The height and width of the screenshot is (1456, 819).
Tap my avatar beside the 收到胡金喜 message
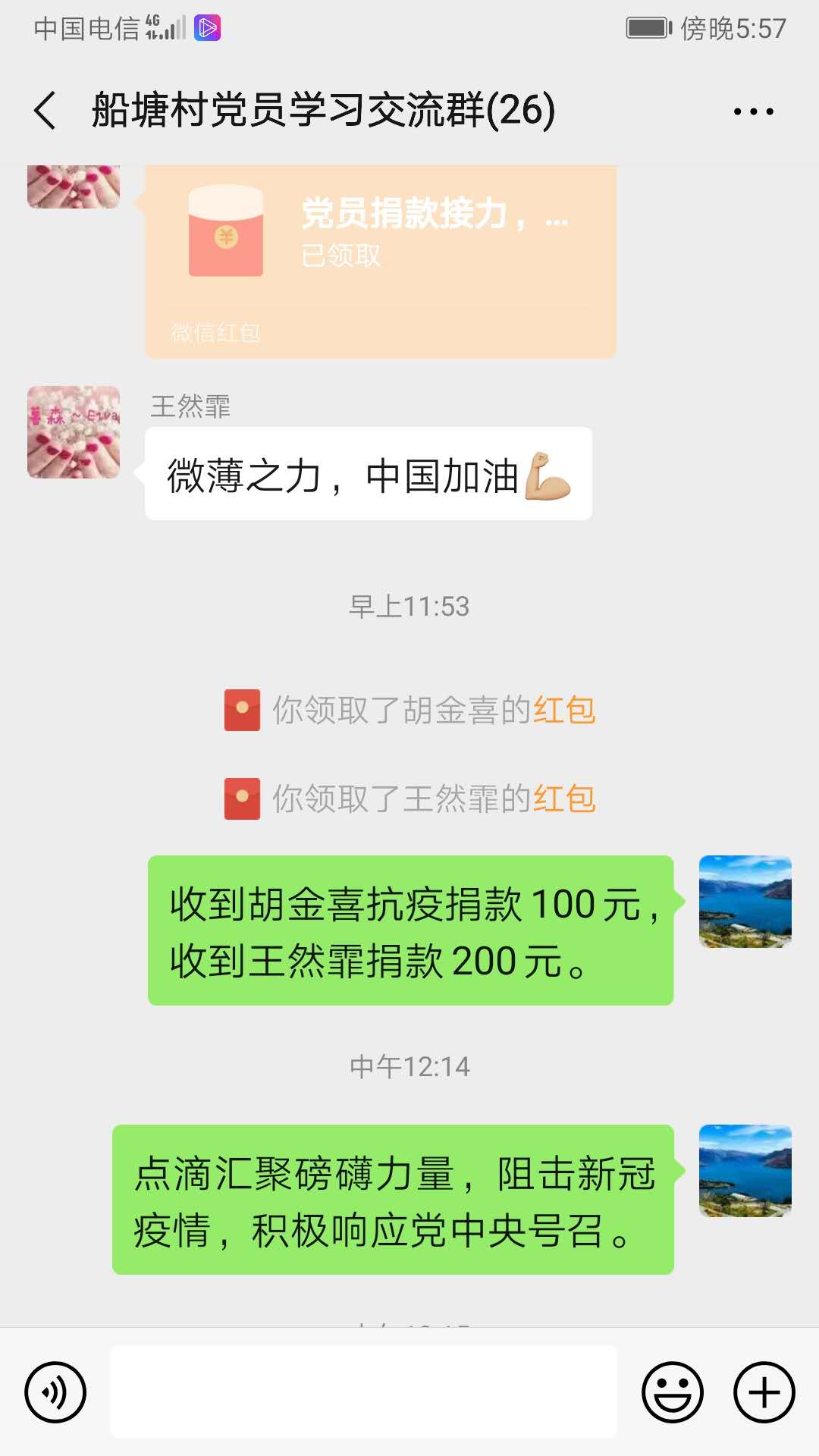pyautogui.click(x=745, y=902)
